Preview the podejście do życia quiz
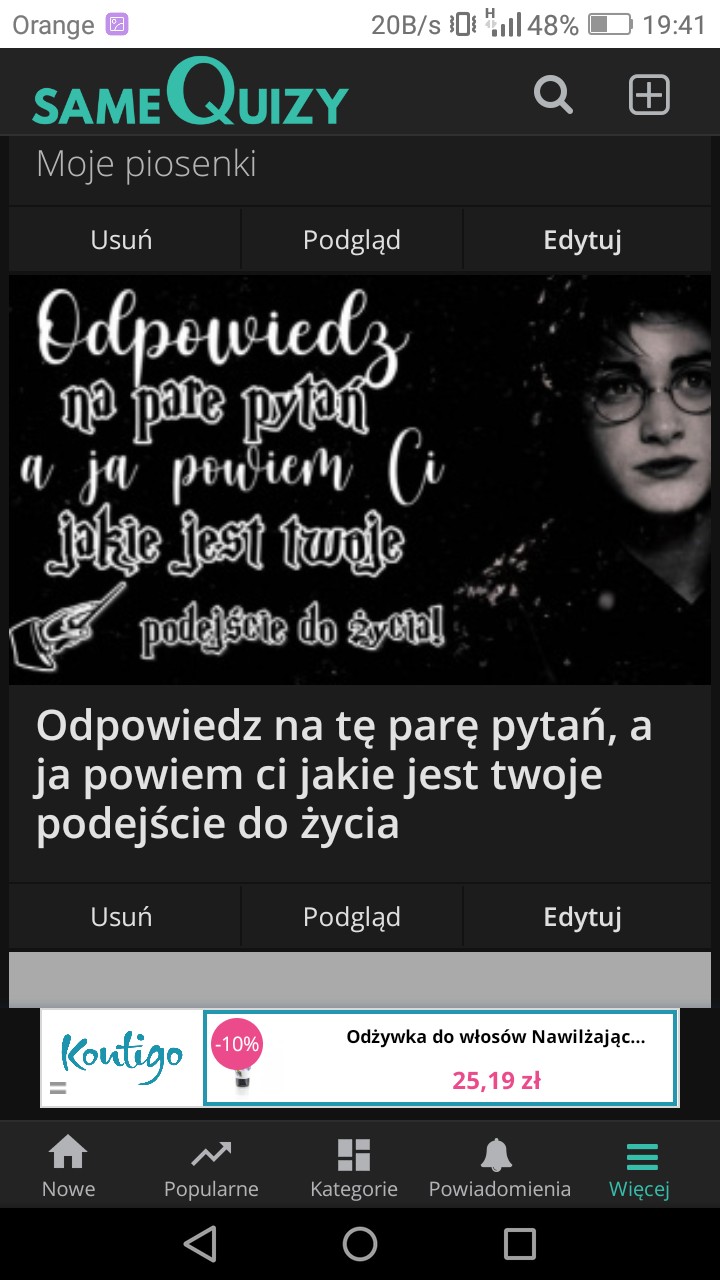The image size is (720, 1280). 352,917
